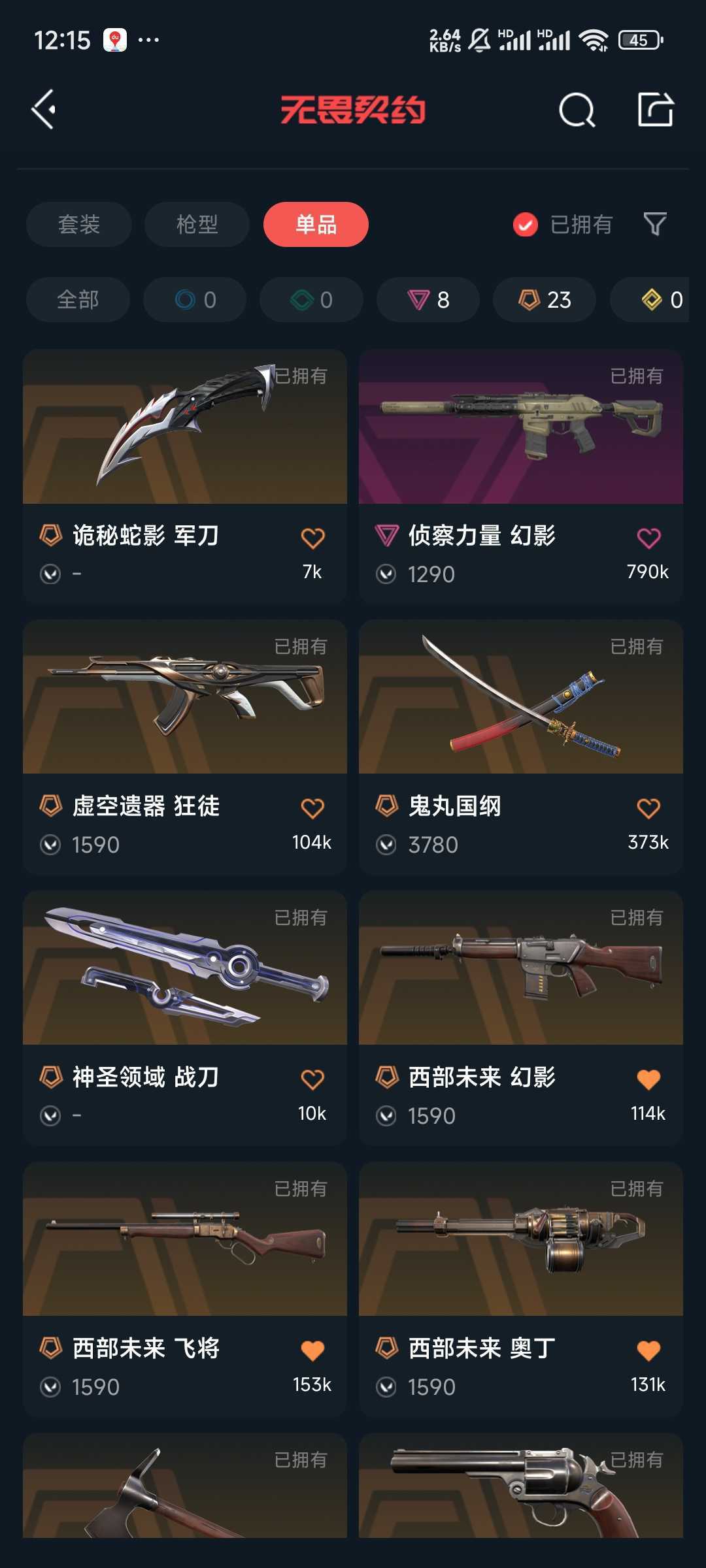Viewport: 706px width, 1568px height.
Task: Open the filter funnel icon
Action: [x=654, y=224]
